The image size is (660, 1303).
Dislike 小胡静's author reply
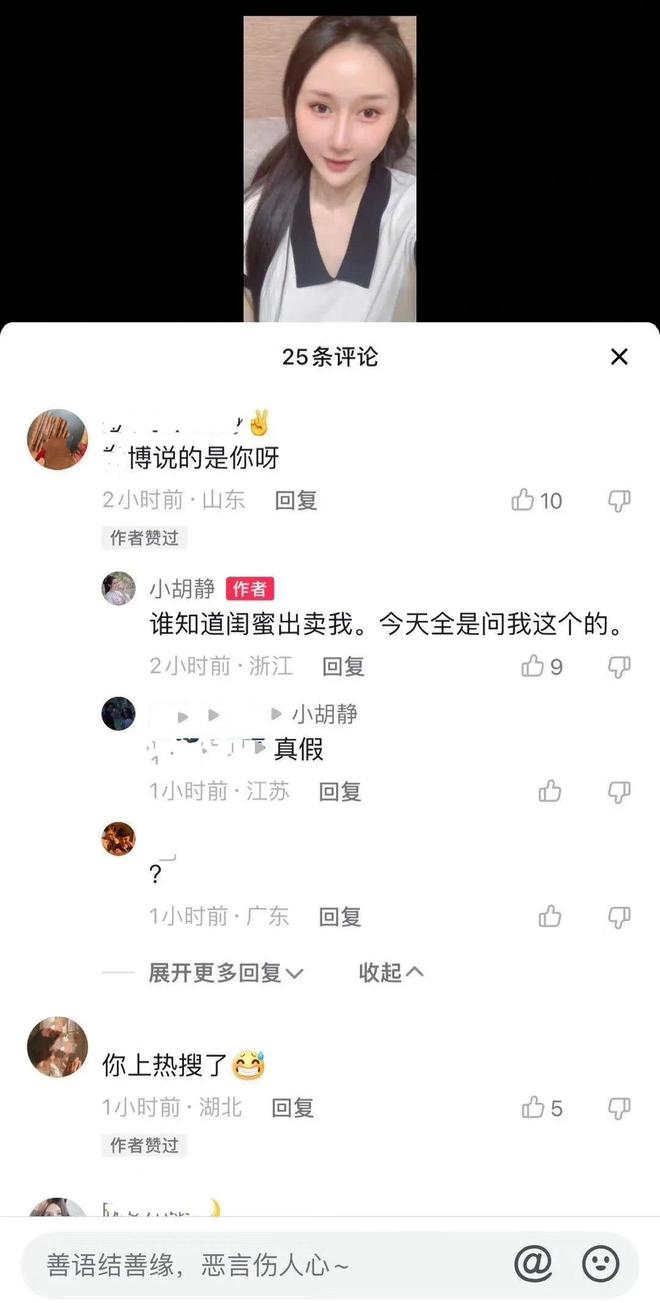click(x=619, y=666)
